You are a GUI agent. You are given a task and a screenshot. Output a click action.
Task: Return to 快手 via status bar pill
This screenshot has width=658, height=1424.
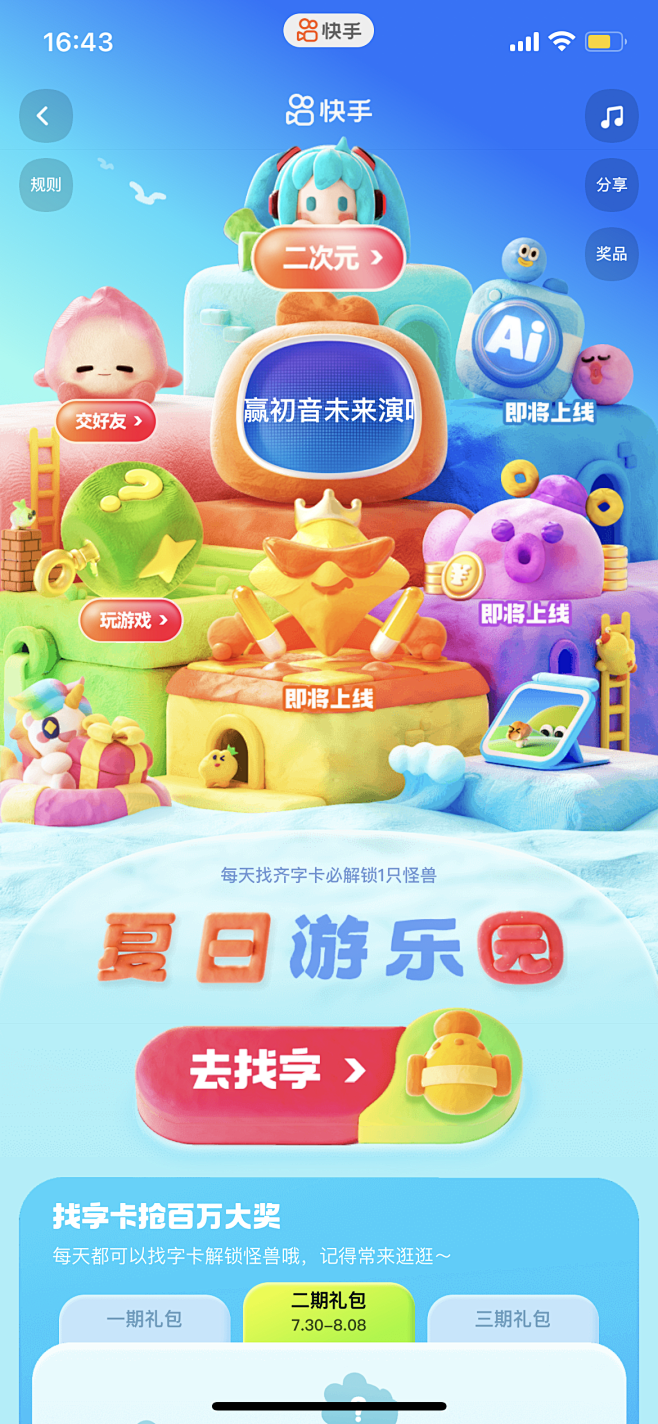[x=328, y=31]
